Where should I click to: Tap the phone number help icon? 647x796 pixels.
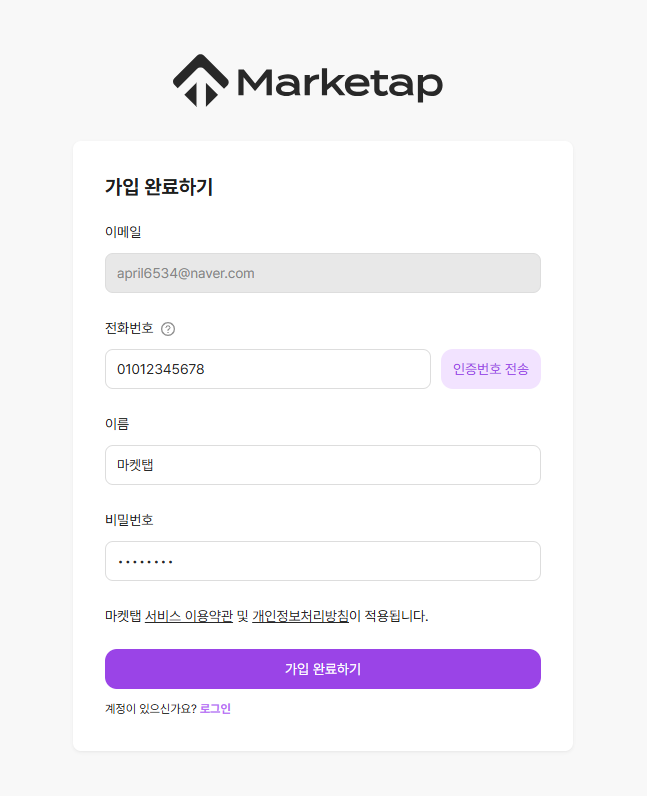pos(168,329)
